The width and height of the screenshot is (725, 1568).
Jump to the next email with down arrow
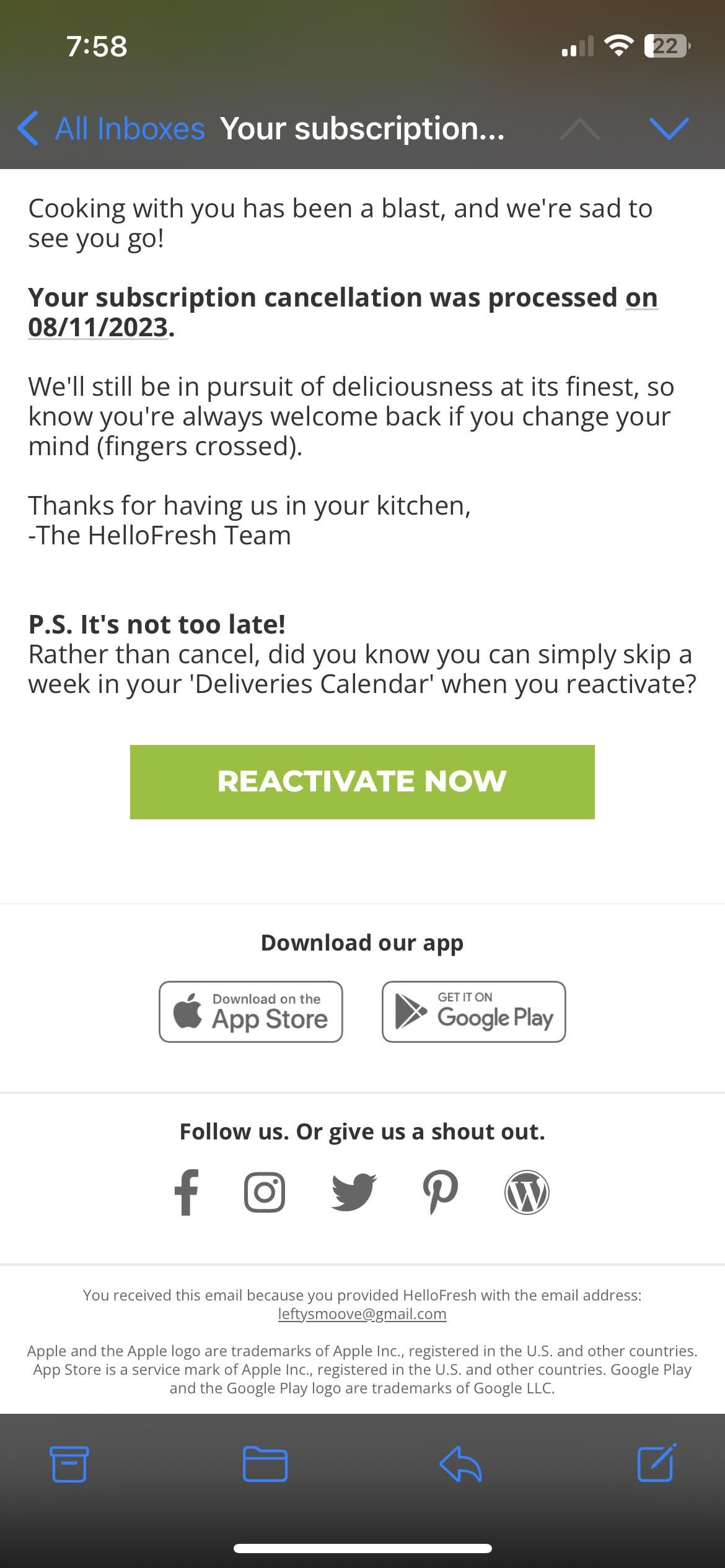669,129
